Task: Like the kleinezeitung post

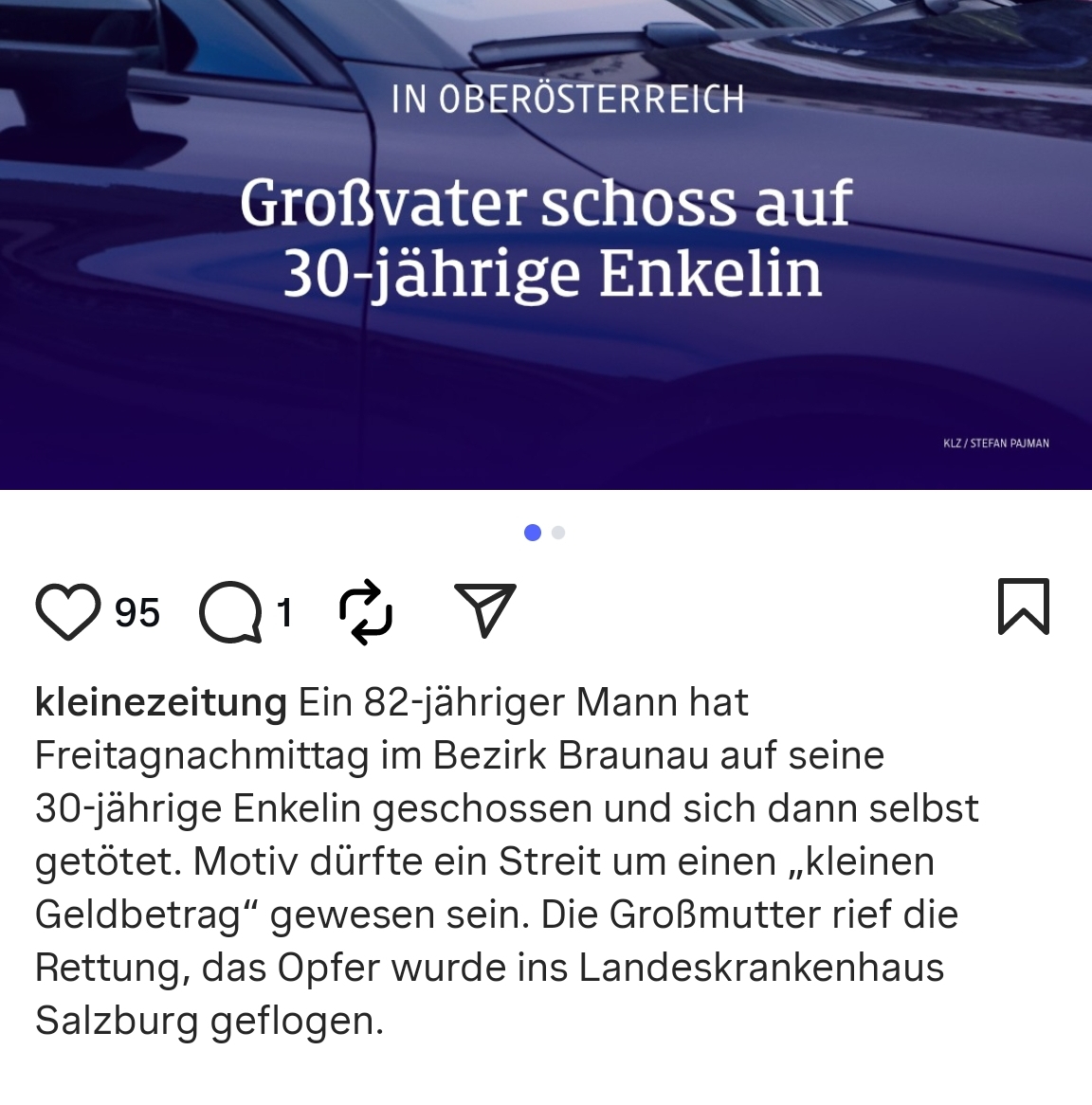Action: point(68,611)
